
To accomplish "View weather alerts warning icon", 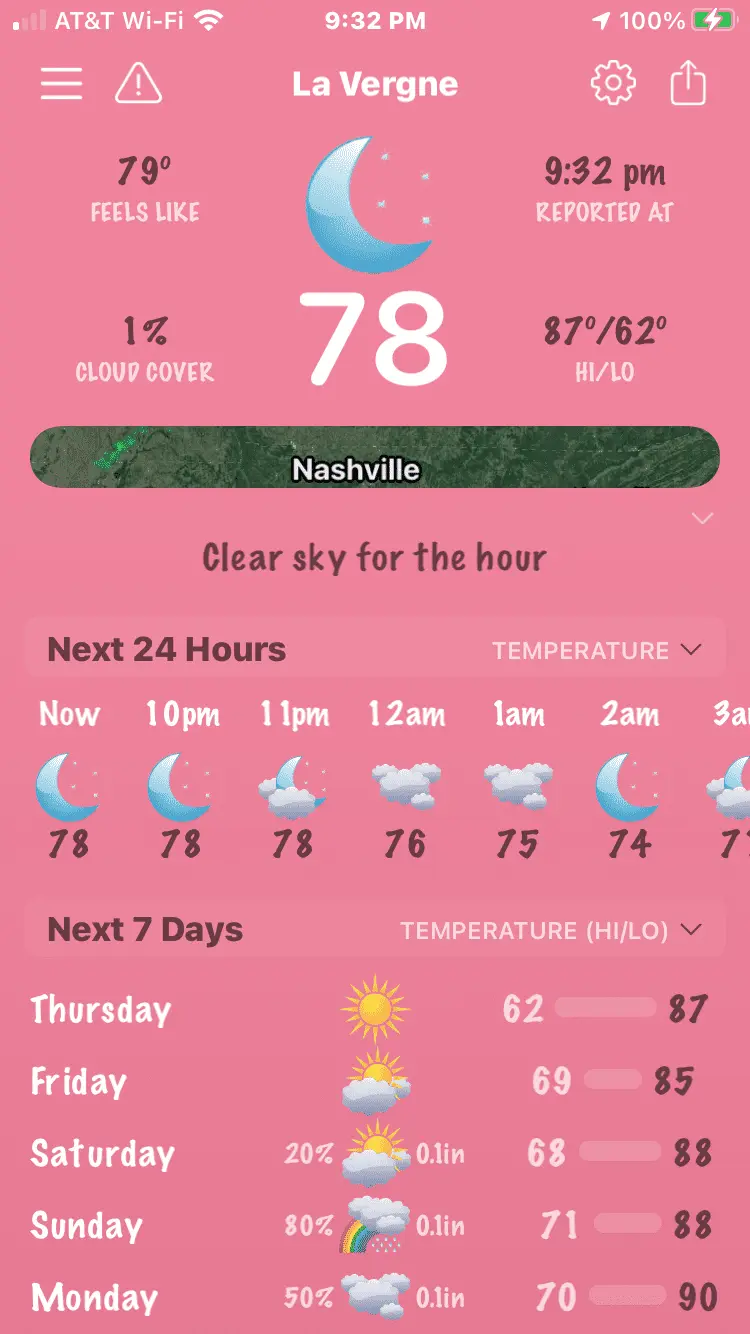I will 138,84.
